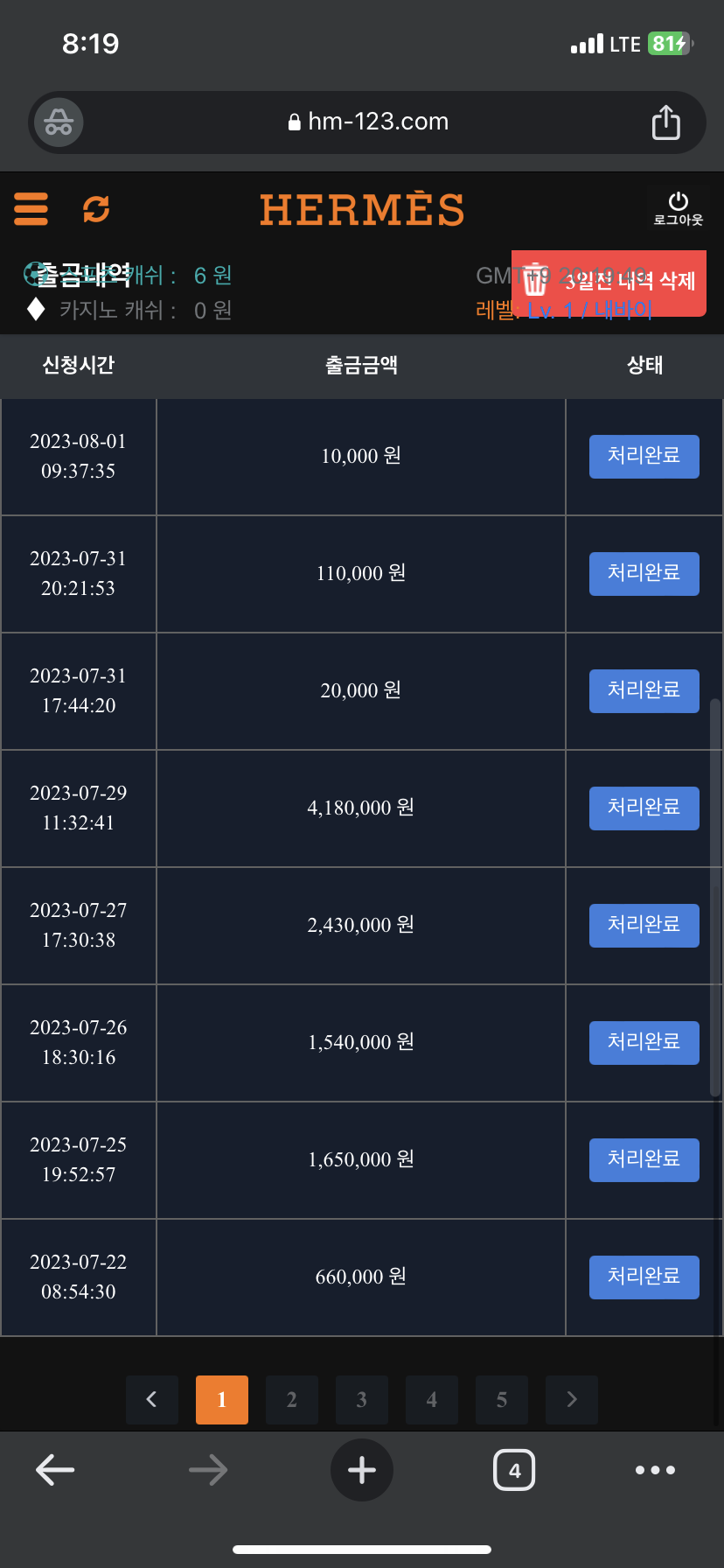Go to page 5
Viewport: 724px width, 1568px height.
tap(502, 1400)
